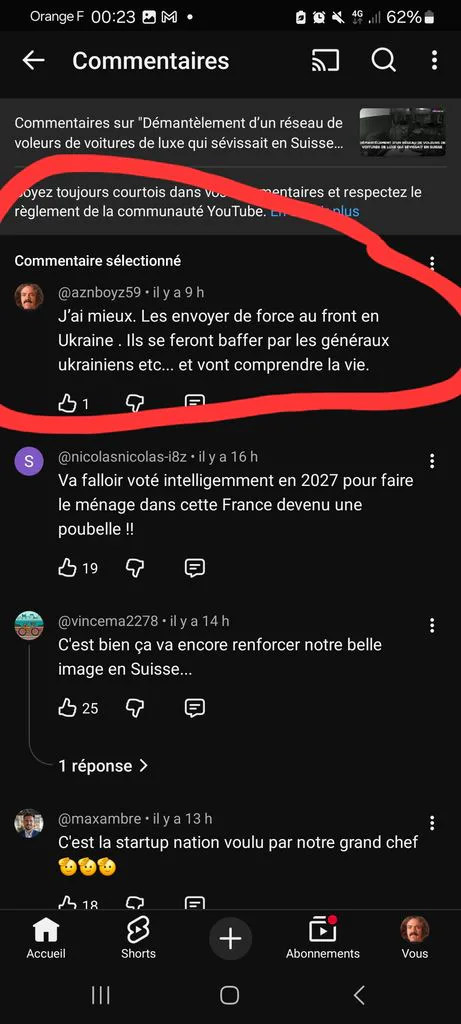Open the cast to device icon
The height and width of the screenshot is (1024, 461).
click(x=325, y=61)
